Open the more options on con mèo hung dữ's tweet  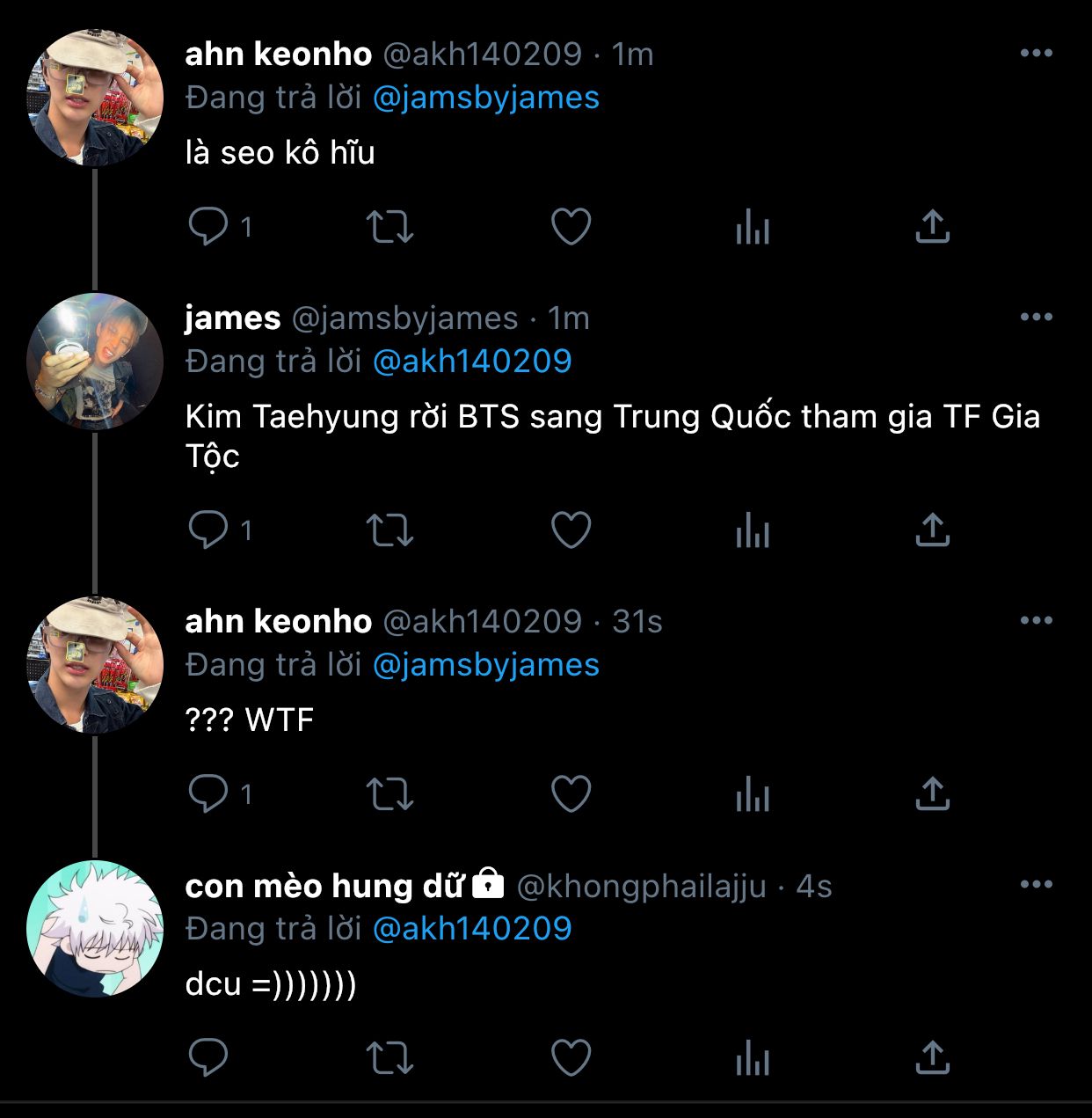tap(1036, 885)
